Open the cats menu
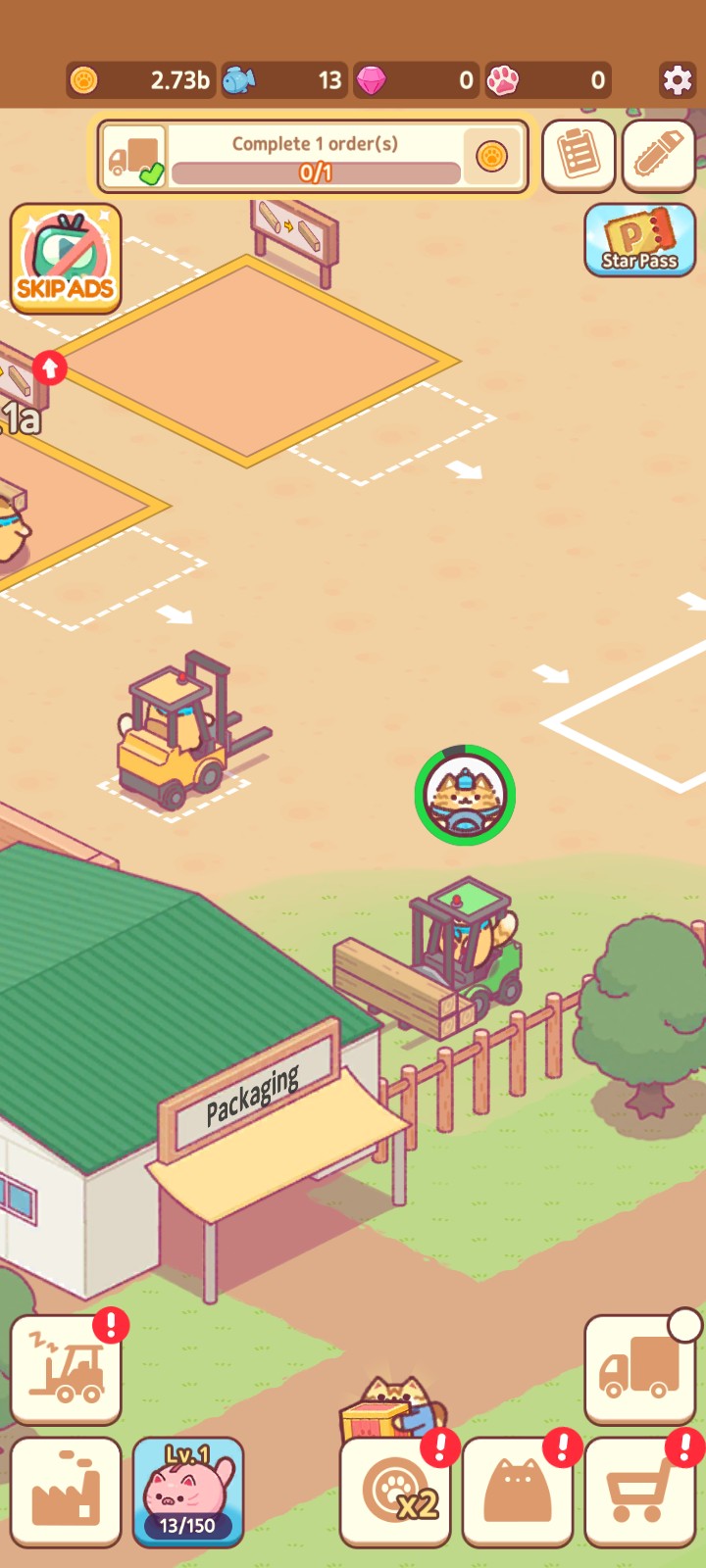This screenshot has width=706, height=1568. pos(518,1492)
